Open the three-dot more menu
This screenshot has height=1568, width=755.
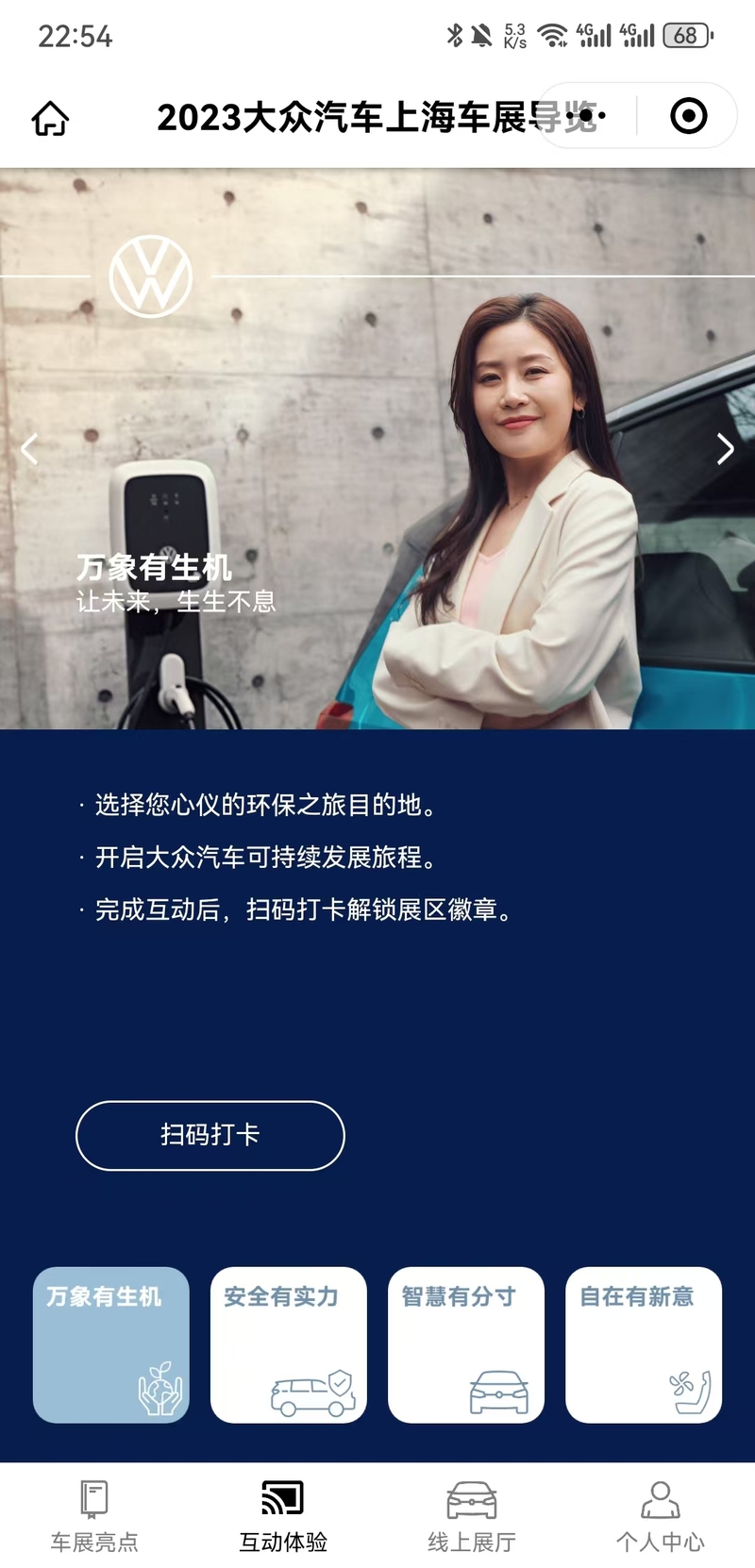click(x=586, y=116)
